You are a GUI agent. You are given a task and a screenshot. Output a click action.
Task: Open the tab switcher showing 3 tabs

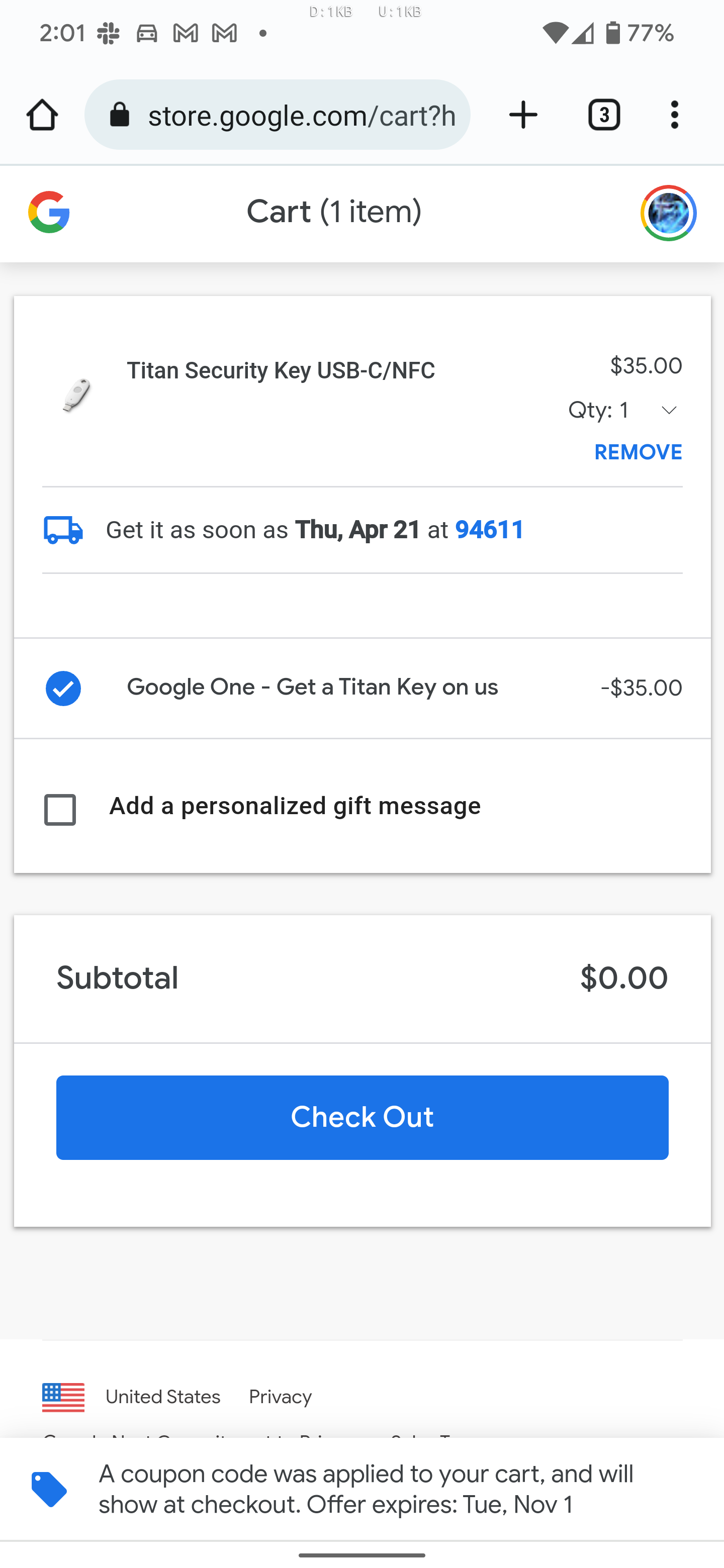coord(603,115)
